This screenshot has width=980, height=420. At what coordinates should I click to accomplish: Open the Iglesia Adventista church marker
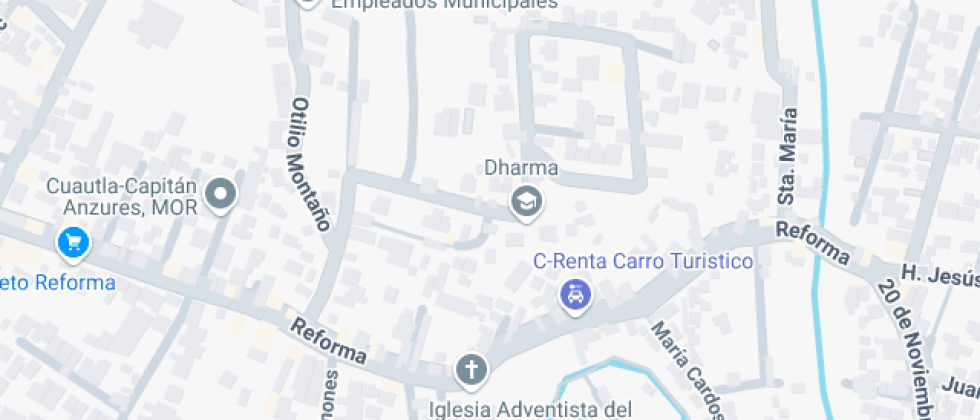470,371
